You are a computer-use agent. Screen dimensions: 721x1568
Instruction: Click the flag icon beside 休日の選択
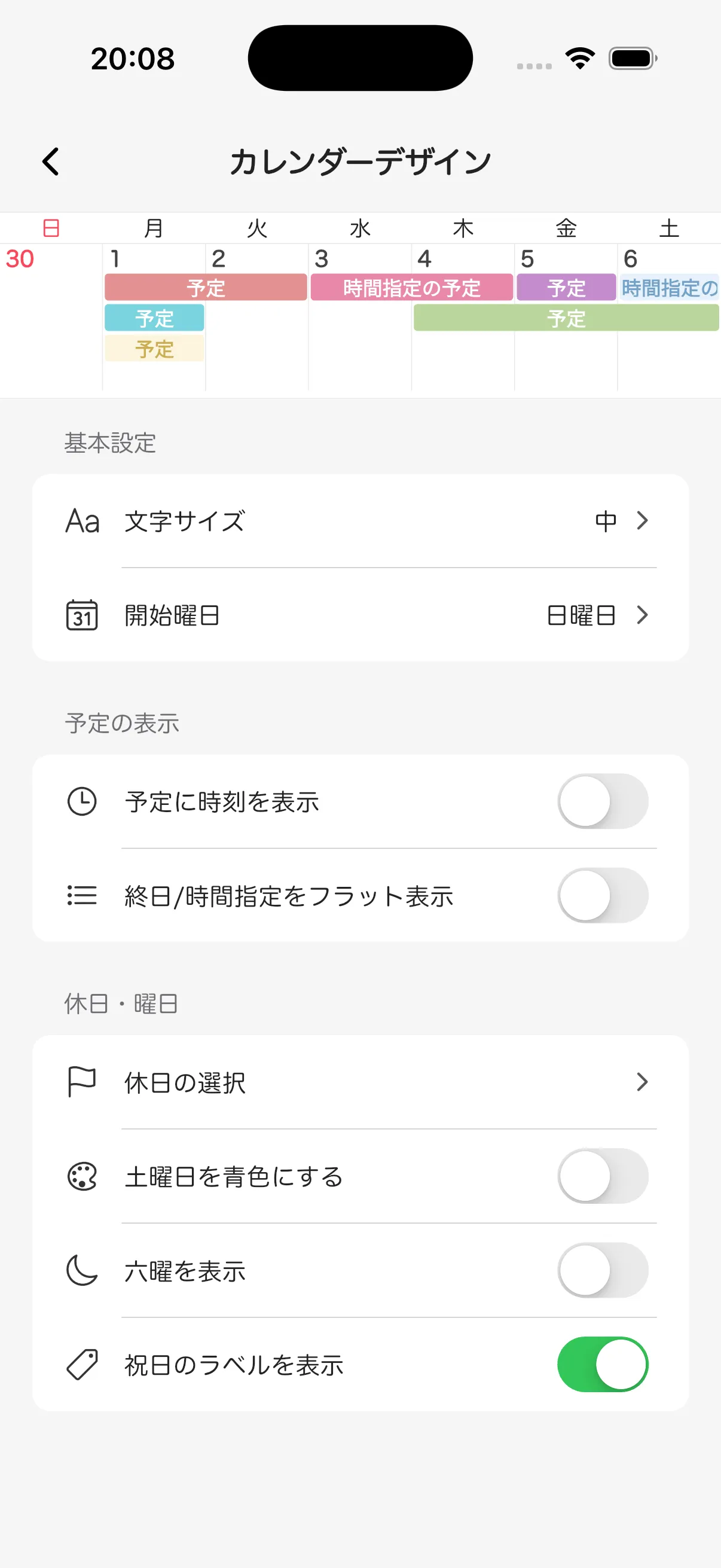point(80,1082)
